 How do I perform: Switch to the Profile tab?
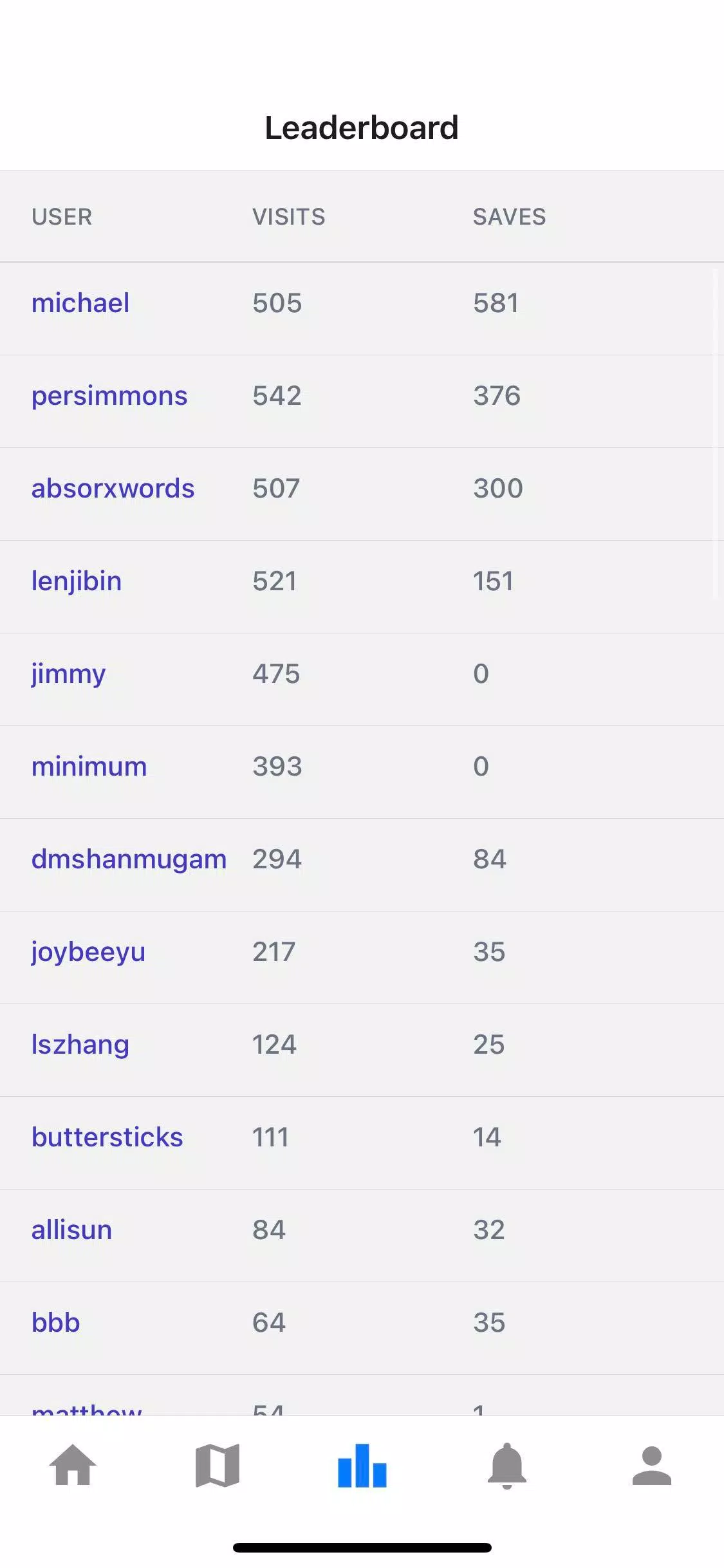point(651,1466)
